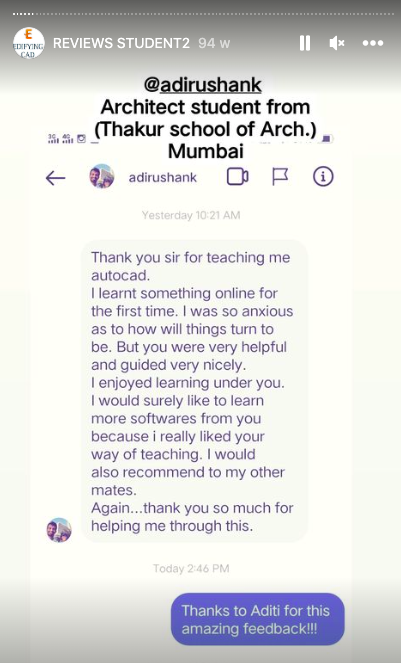Screen dimensions: 401x663
Task: Open the Edifying CAD profile picture
Action: tap(28, 43)
